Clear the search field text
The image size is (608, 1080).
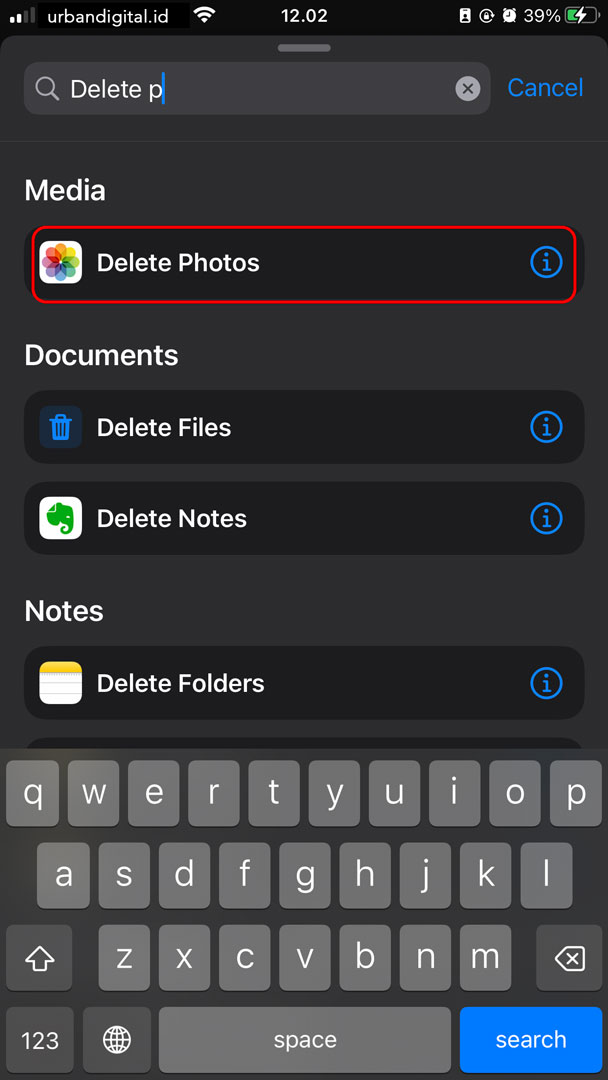(x=468, y=89)
